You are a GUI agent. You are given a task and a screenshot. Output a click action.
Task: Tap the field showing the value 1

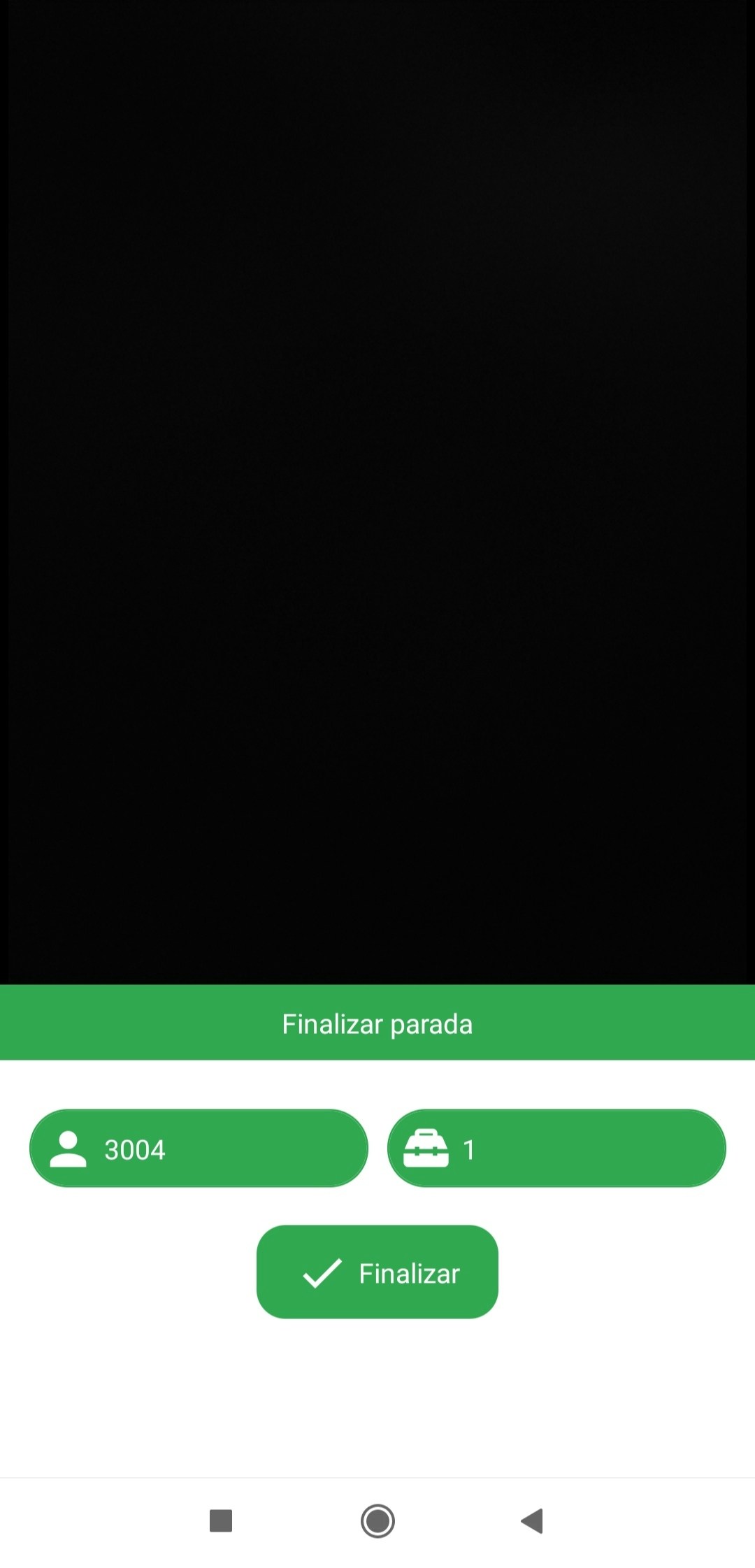point(559,1146)
